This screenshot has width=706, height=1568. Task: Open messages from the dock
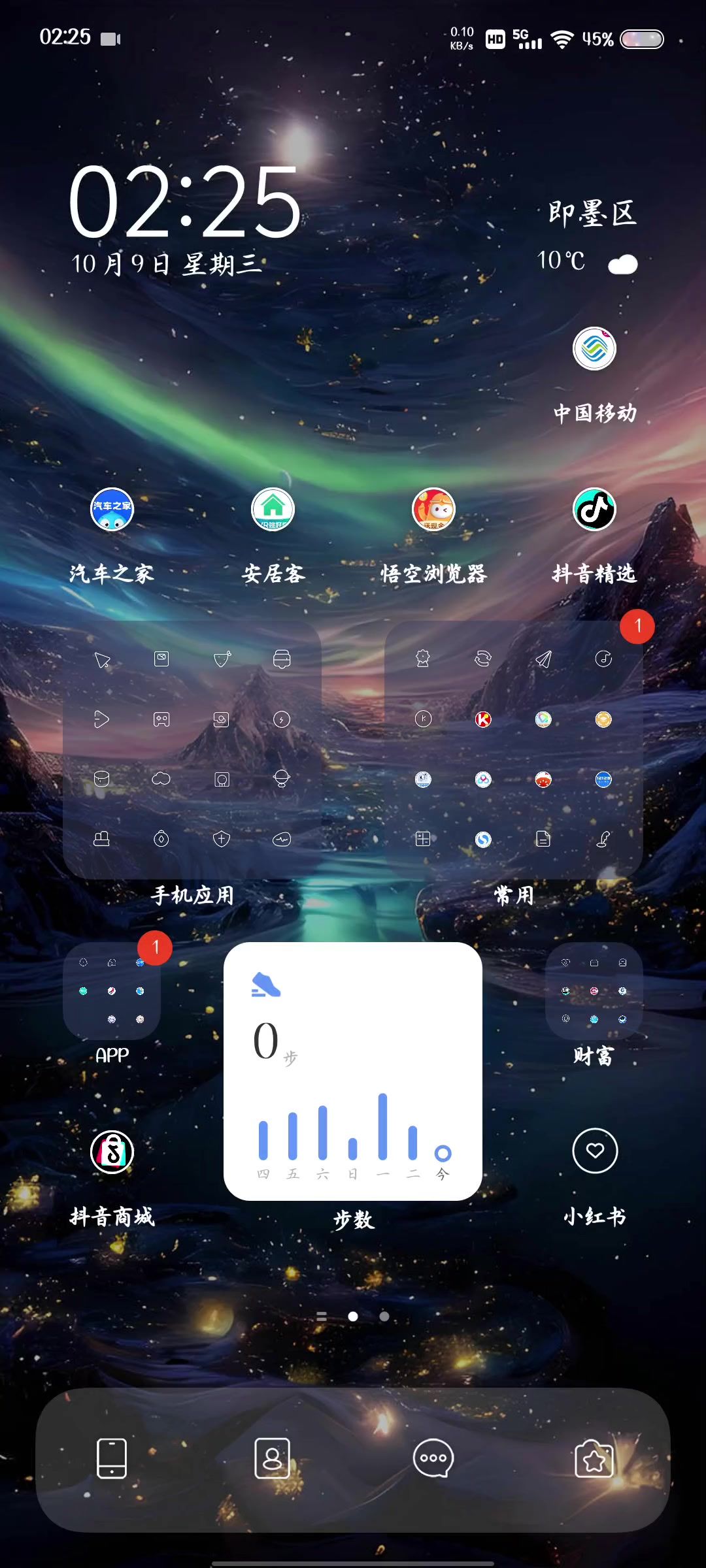tap(433, 1458)
